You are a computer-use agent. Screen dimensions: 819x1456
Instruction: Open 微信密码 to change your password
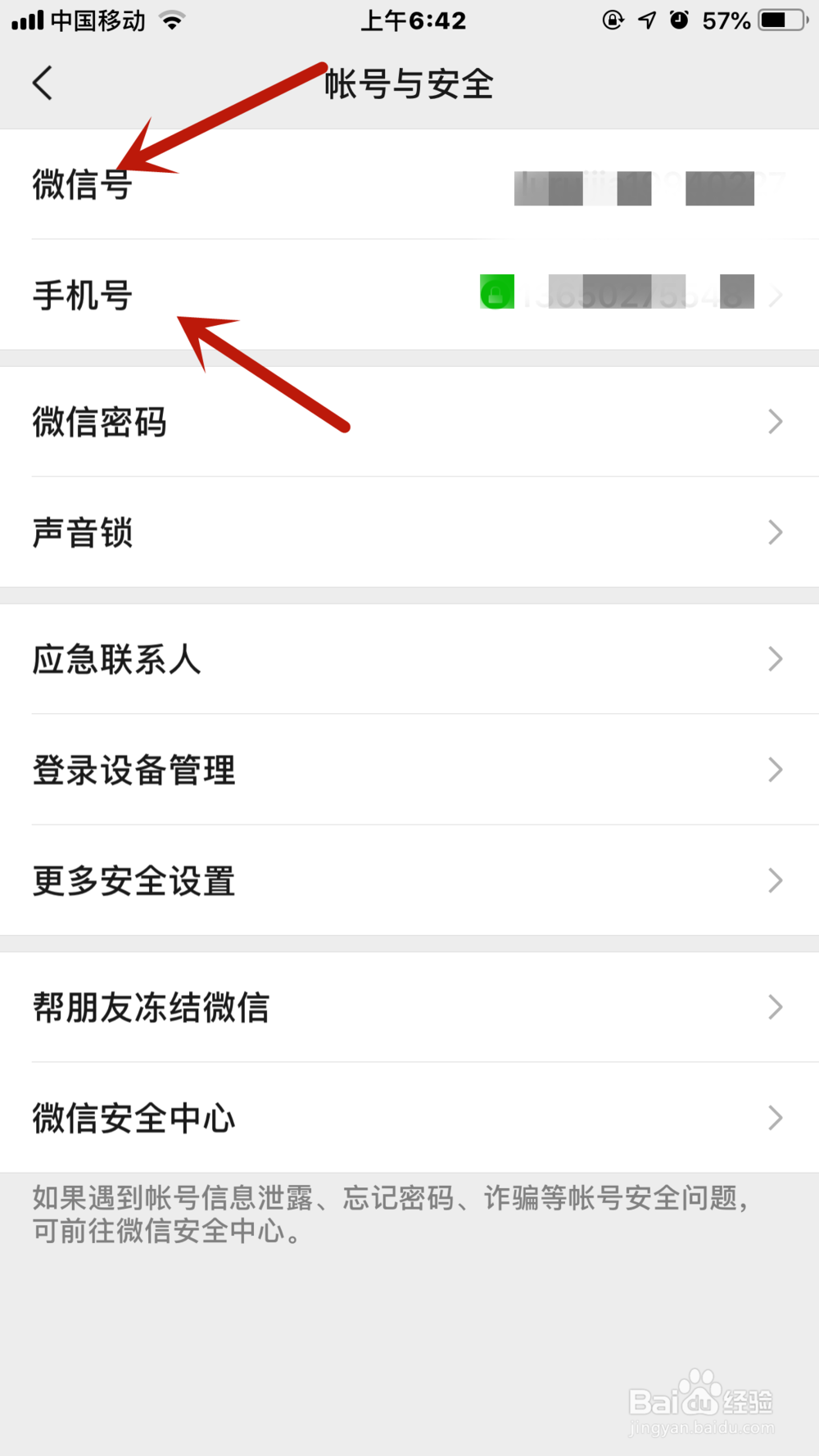click(x=409, y=422)
